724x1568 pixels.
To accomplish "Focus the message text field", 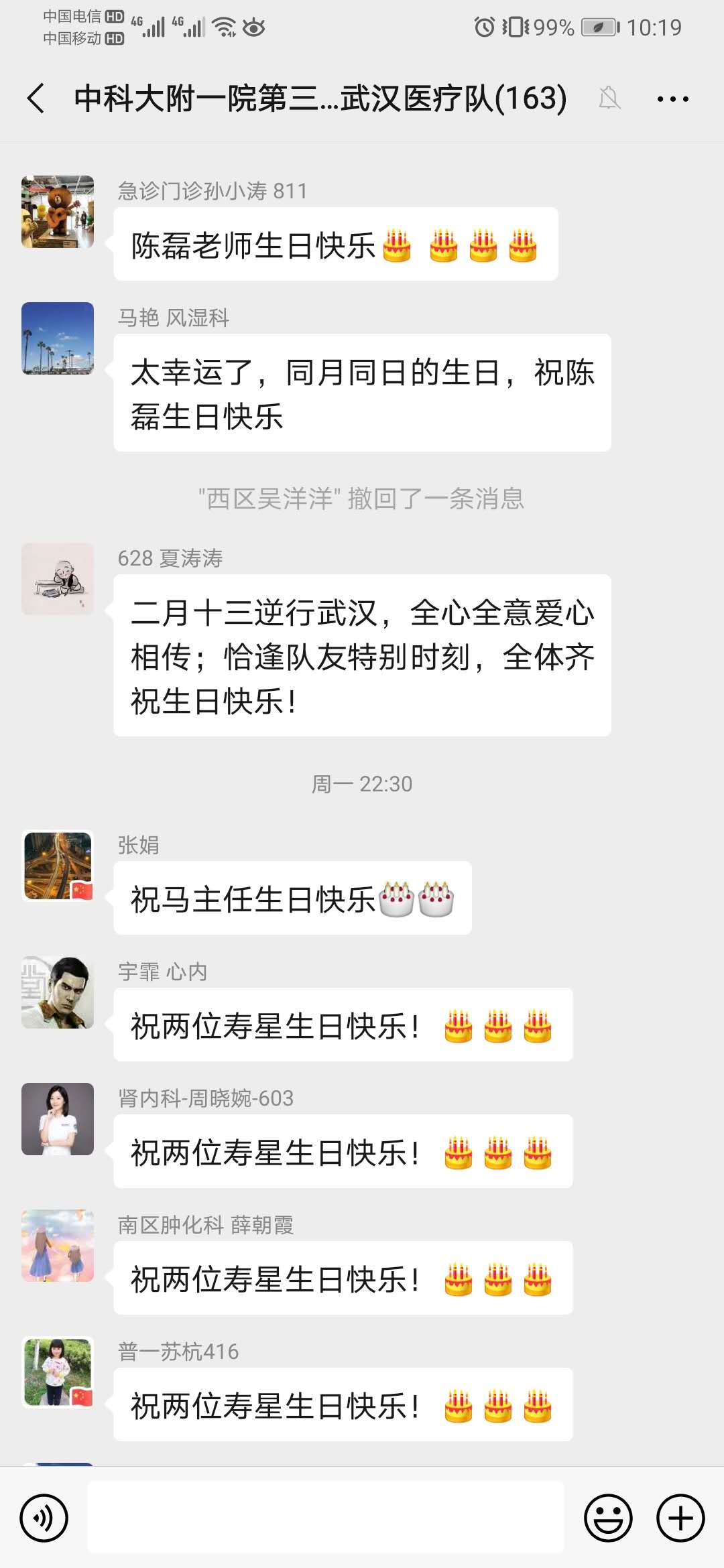I will tap(326, 1518).
